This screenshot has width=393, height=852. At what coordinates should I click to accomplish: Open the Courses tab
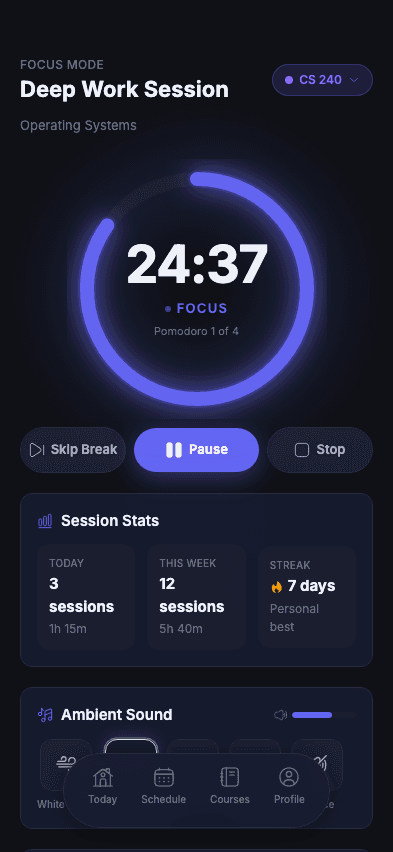[x=230, y=786]
